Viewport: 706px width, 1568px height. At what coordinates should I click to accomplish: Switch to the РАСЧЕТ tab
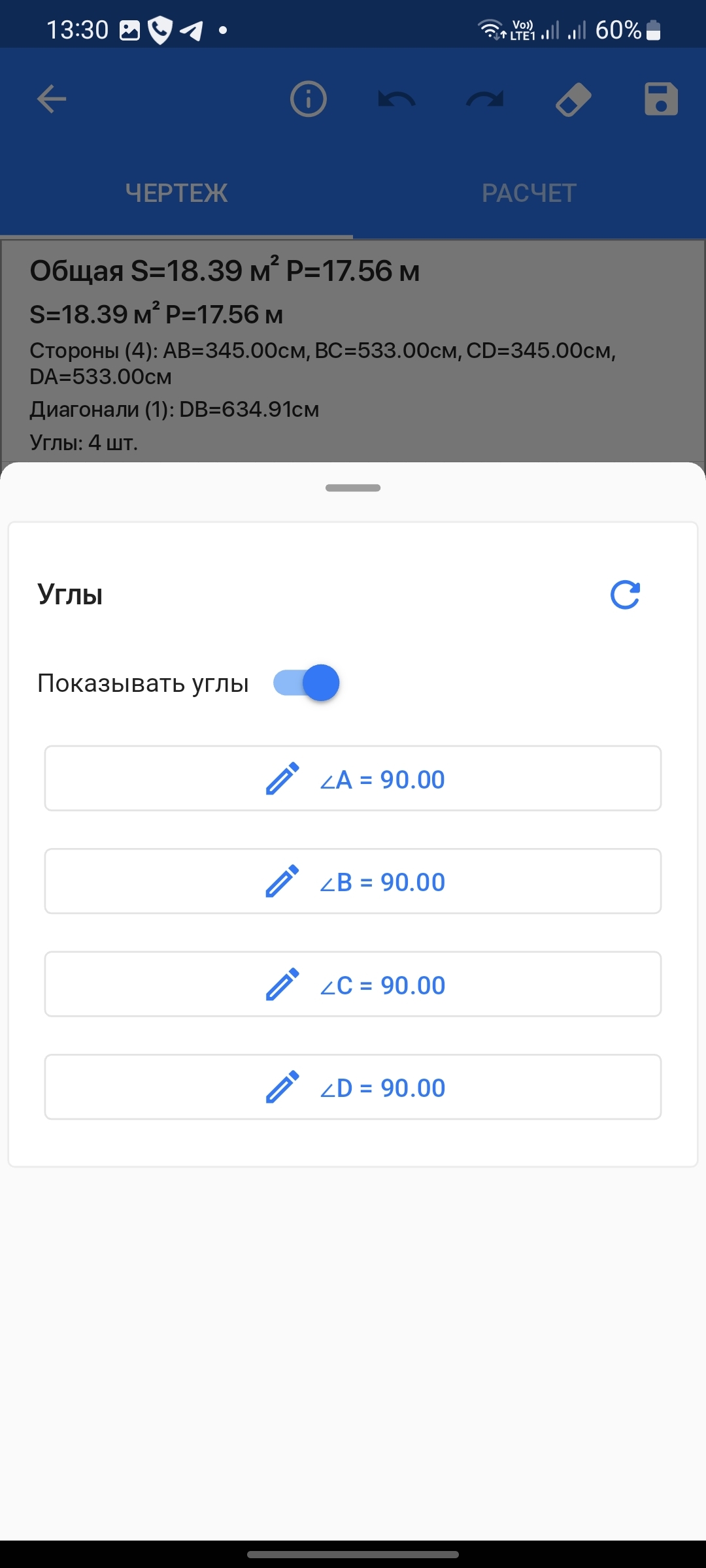529,193
